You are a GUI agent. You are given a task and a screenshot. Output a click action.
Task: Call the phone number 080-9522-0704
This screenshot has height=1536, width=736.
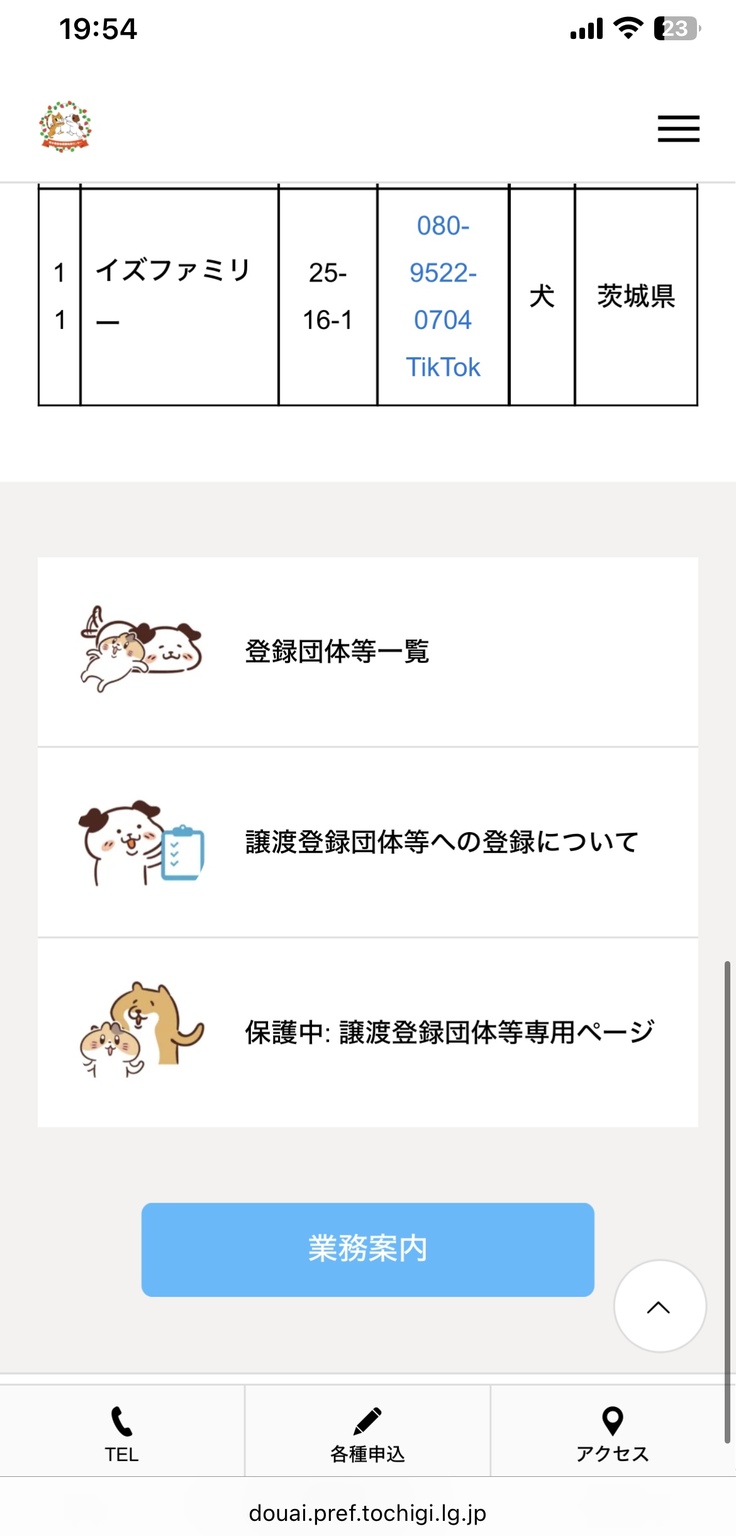tap(443, 273)
